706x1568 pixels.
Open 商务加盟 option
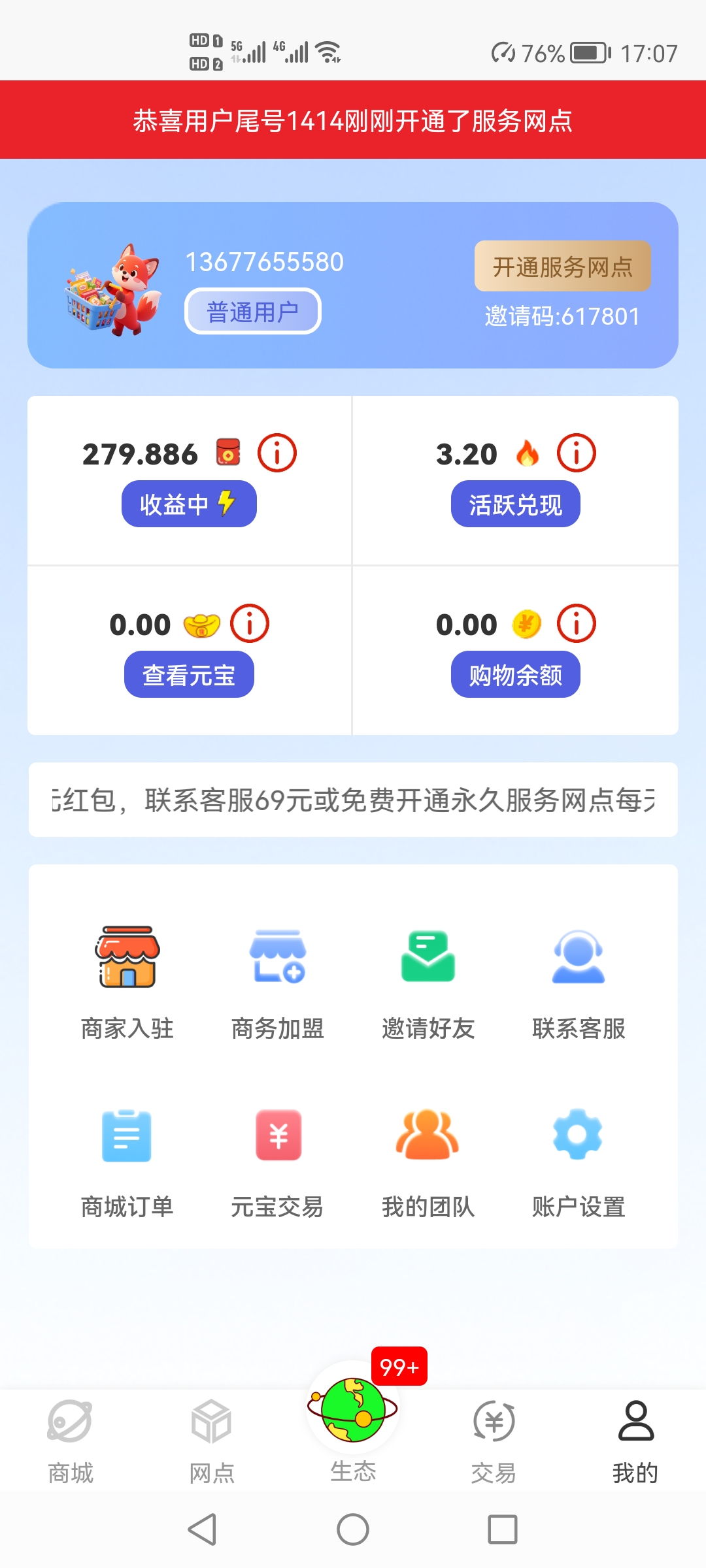point(278,980)
